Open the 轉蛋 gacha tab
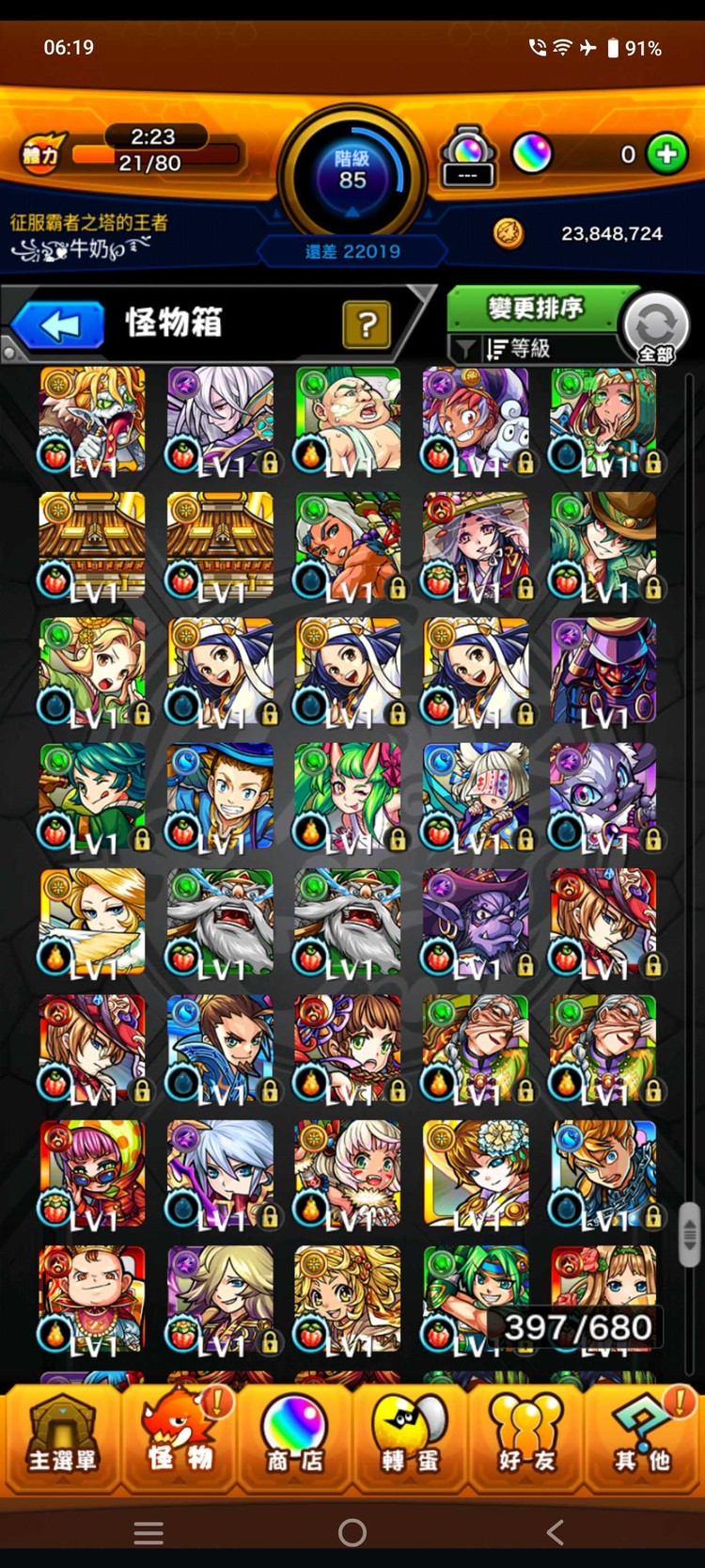This screenshot has width=705, height=1568. [x=410, y=1436]
